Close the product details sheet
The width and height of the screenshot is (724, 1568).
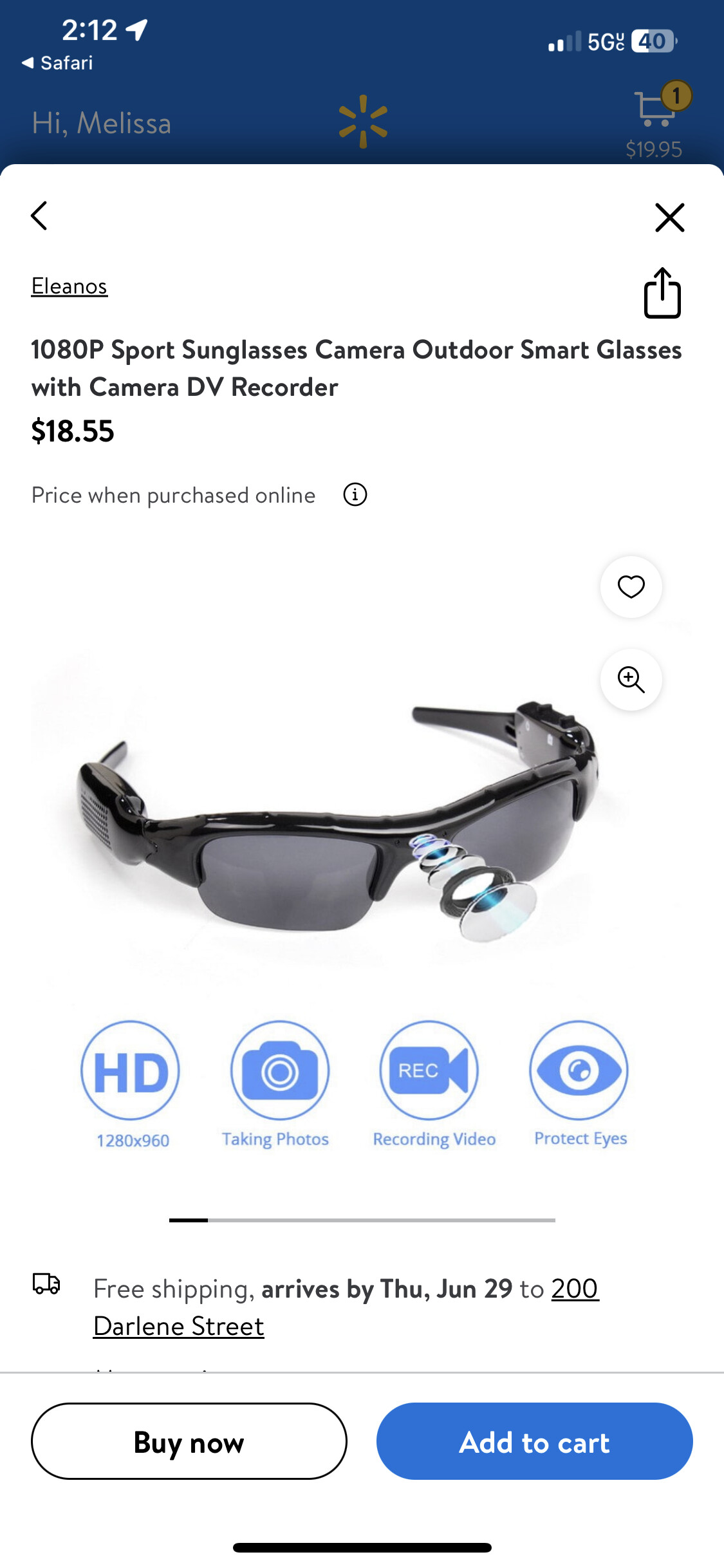point(669,217)
